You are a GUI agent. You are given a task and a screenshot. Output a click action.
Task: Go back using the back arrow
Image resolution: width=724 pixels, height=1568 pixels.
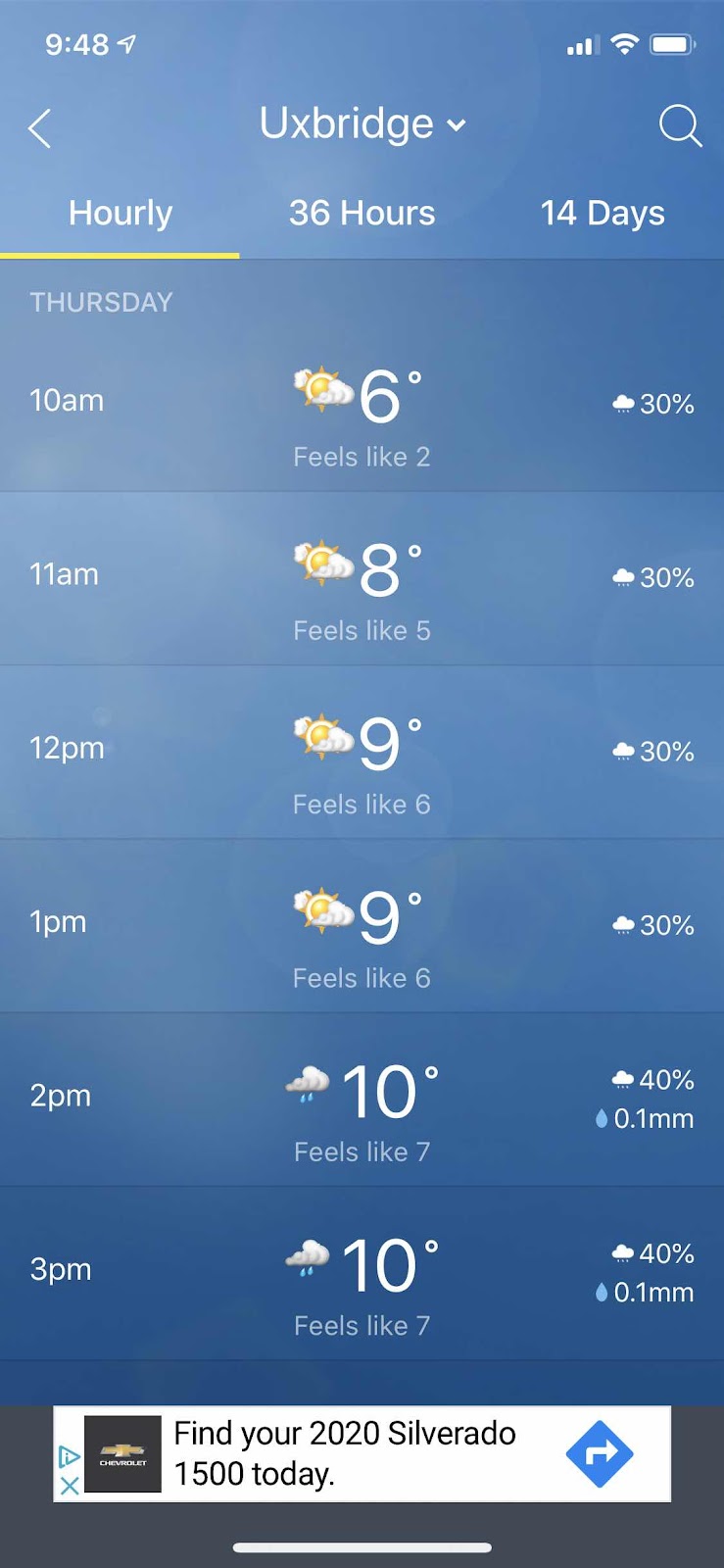pyautogui.click(x=39, y=128)
